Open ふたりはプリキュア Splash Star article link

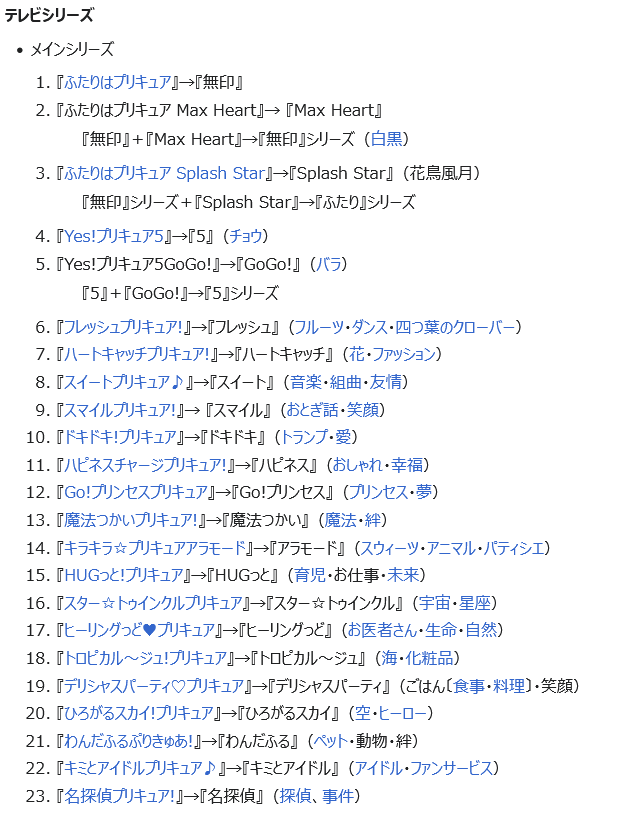coord(165,173)
